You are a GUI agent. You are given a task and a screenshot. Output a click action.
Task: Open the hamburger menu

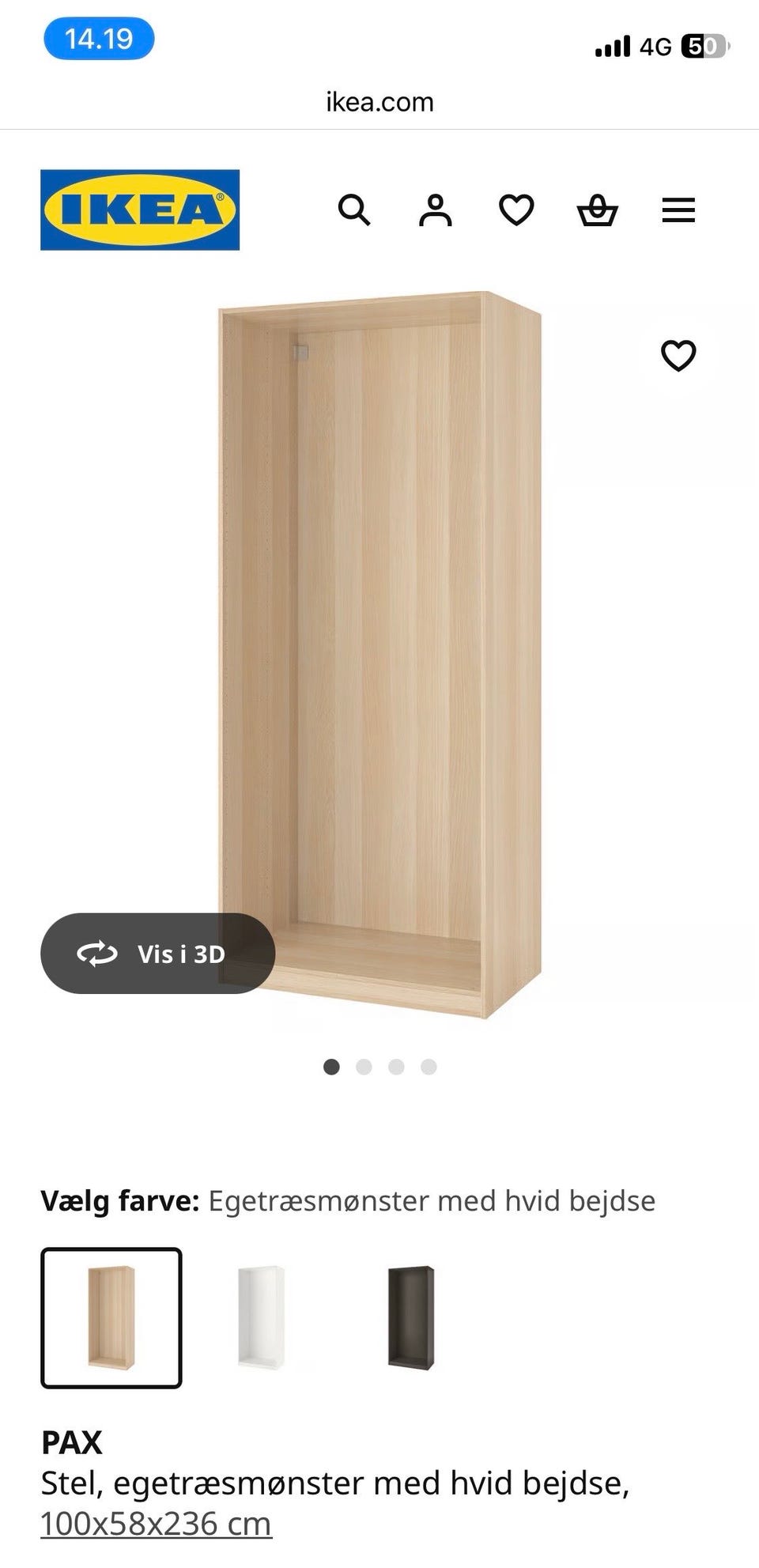coord(678,210)
